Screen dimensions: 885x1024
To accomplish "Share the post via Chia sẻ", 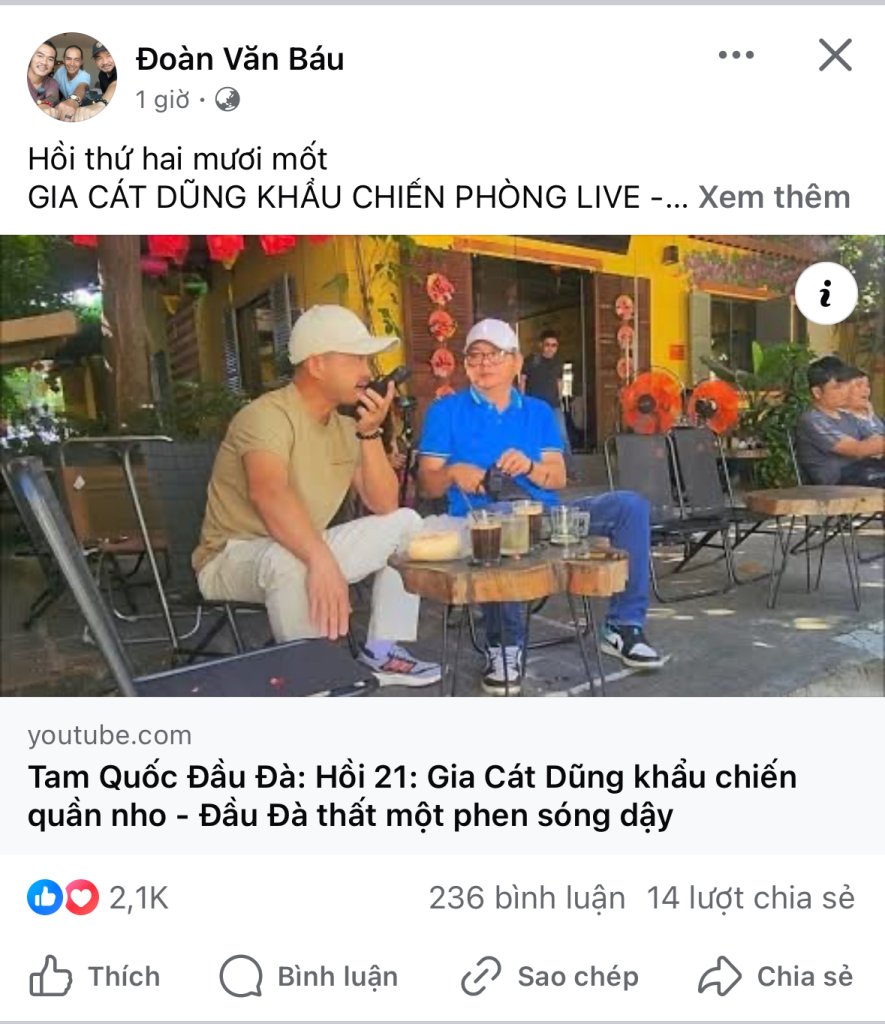I will click(776, 976).
